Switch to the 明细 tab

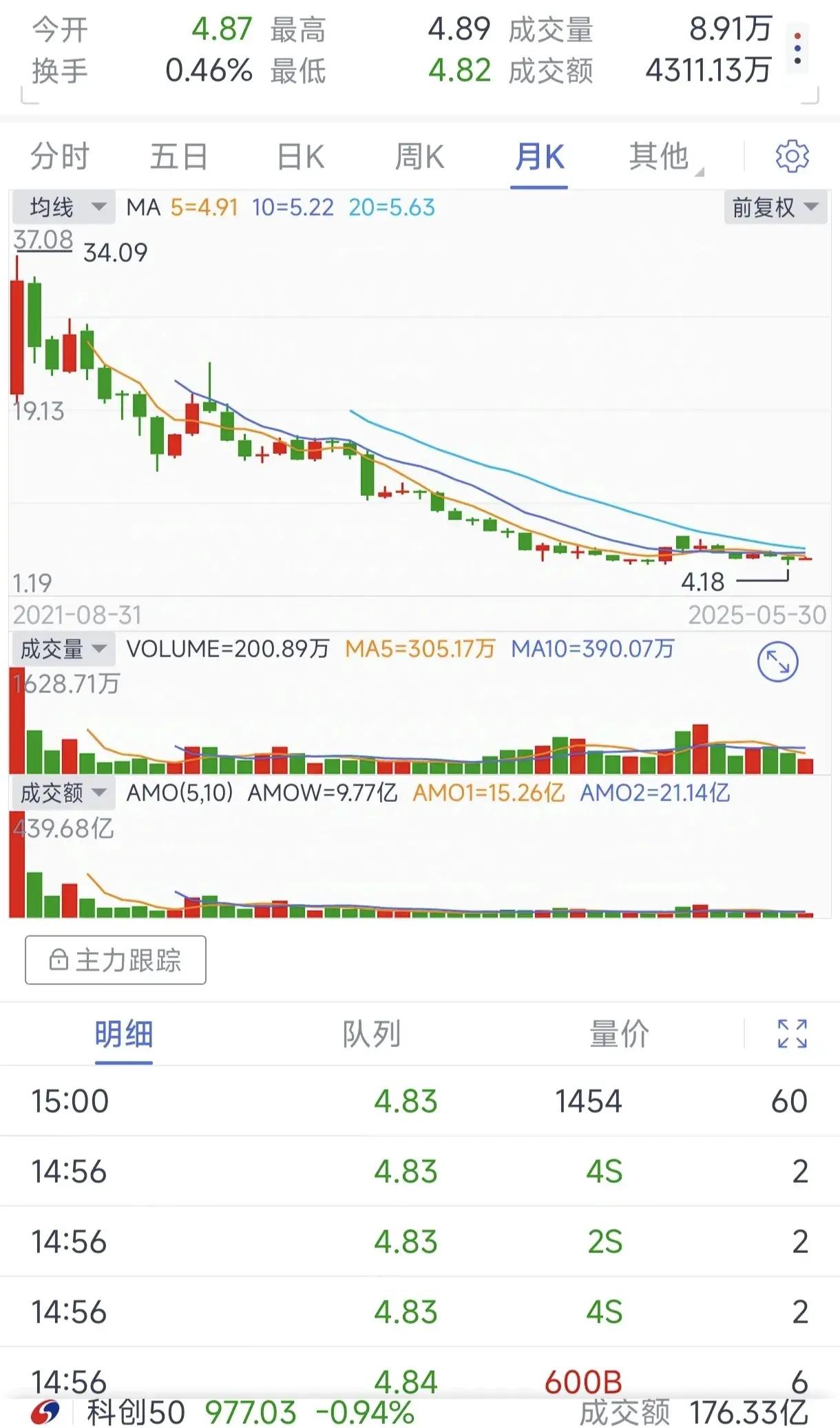124,1034
